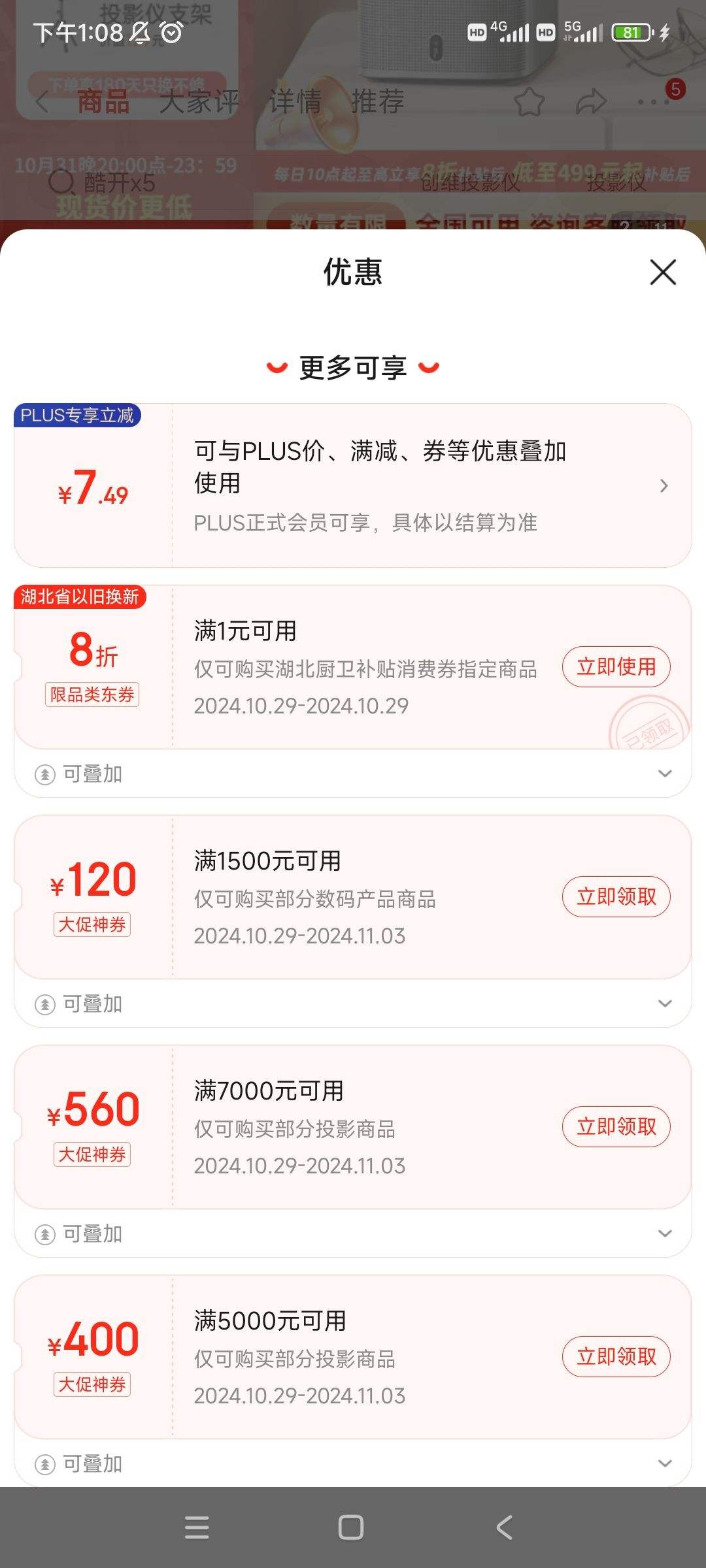
Task: Expand 可叠加 details under the ¥560 coupon
Action: [x=665, y=1233]
